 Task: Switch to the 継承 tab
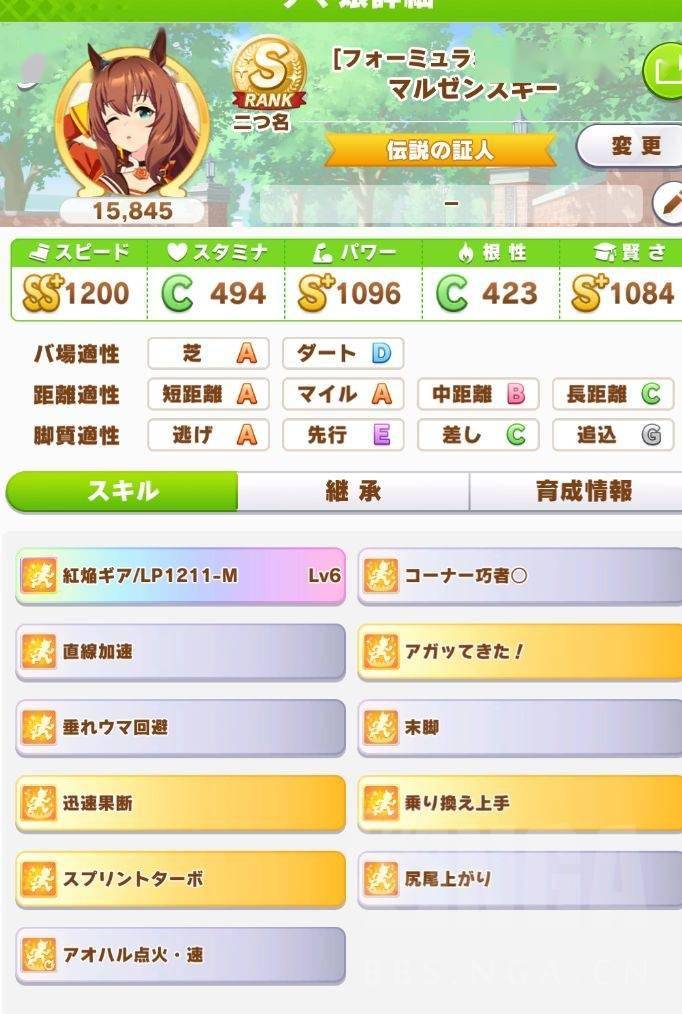tap(353, 491)
